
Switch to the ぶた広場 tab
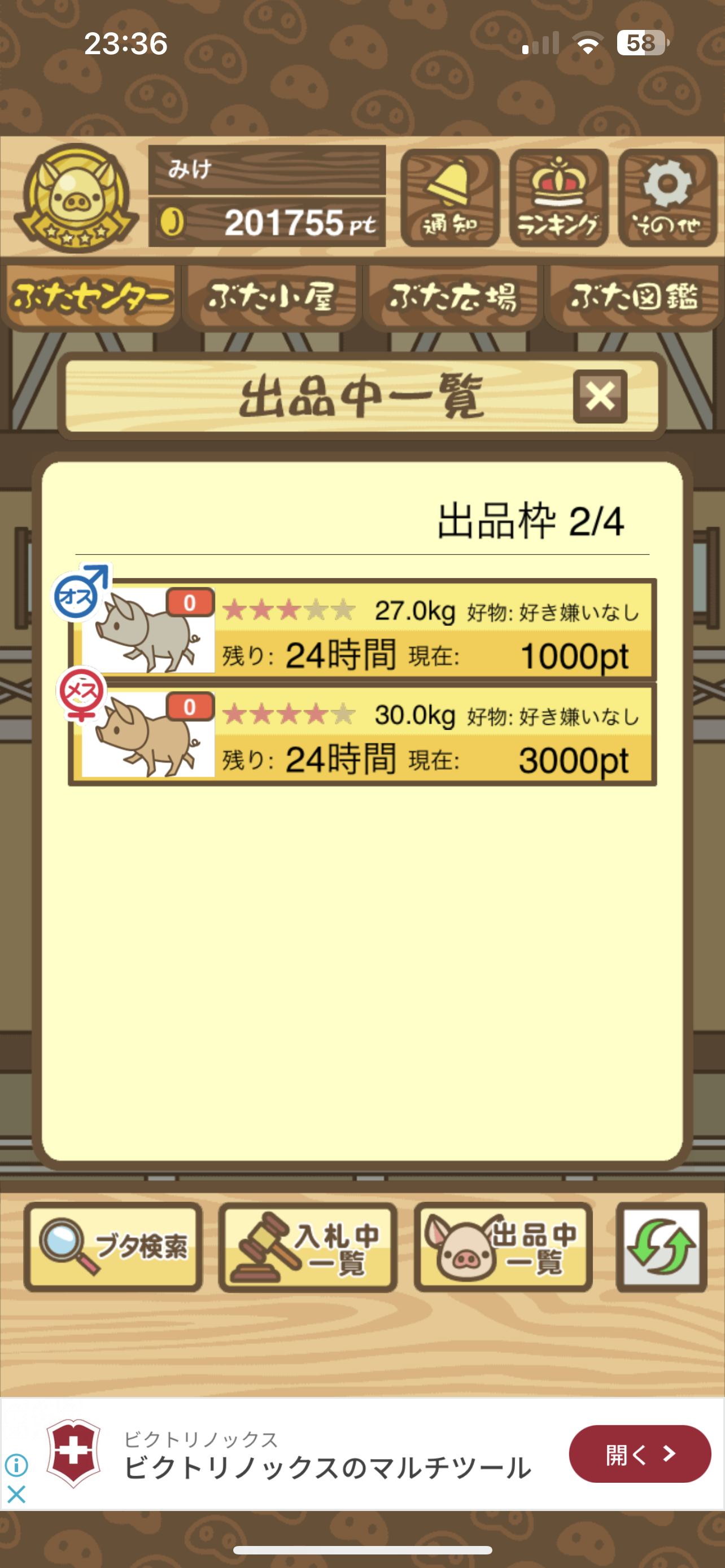453,297
